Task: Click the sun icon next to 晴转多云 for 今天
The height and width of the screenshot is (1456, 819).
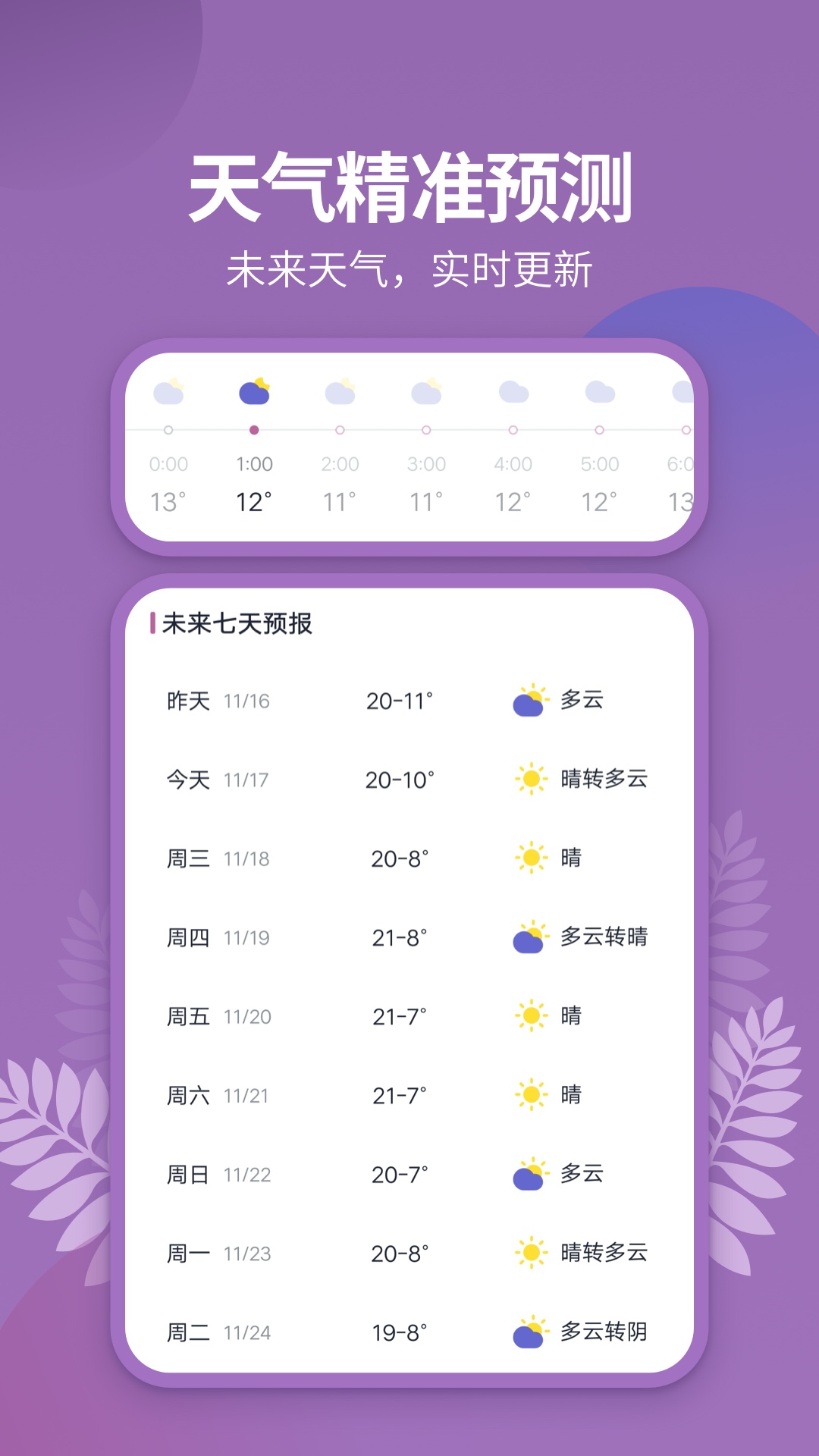Action: tap(531, 777)
